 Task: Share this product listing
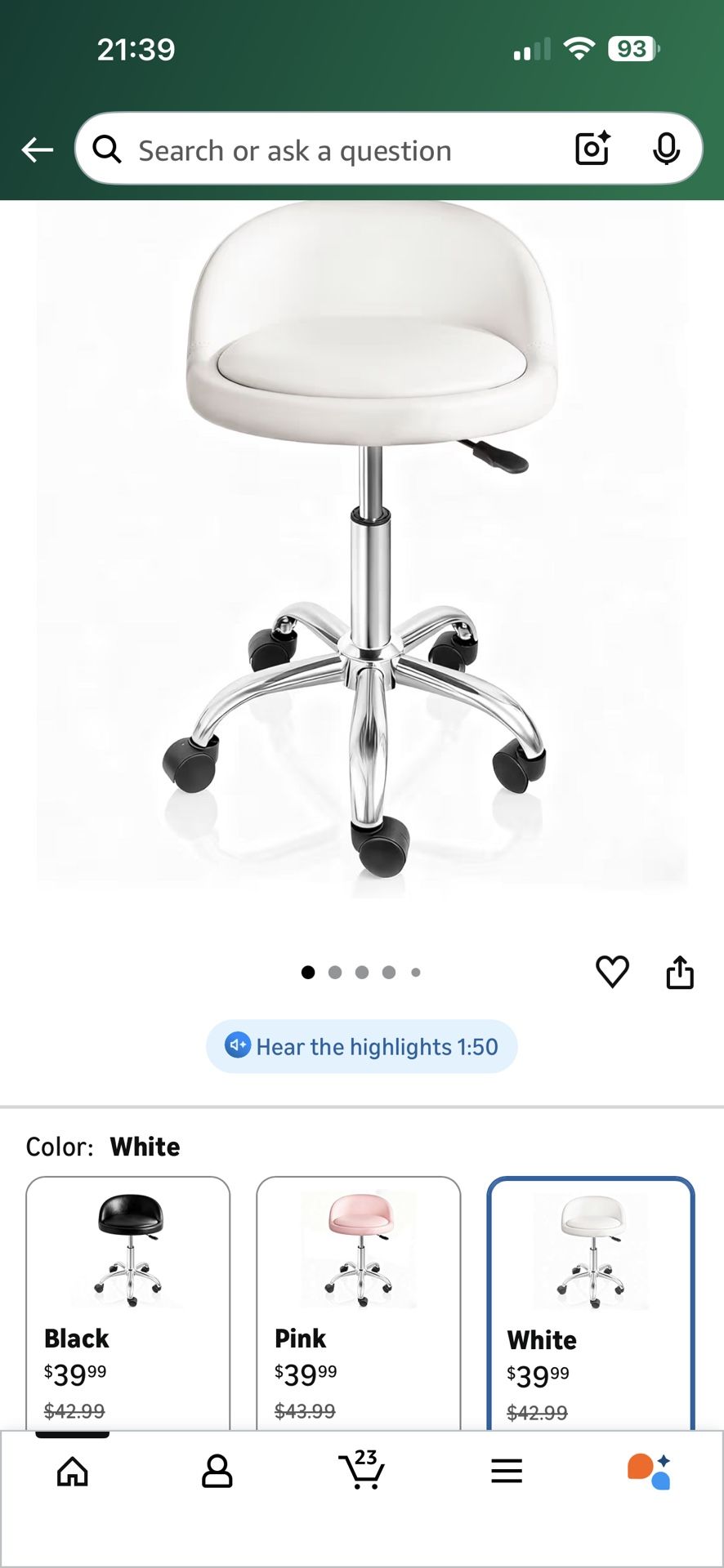pos(680,973)
